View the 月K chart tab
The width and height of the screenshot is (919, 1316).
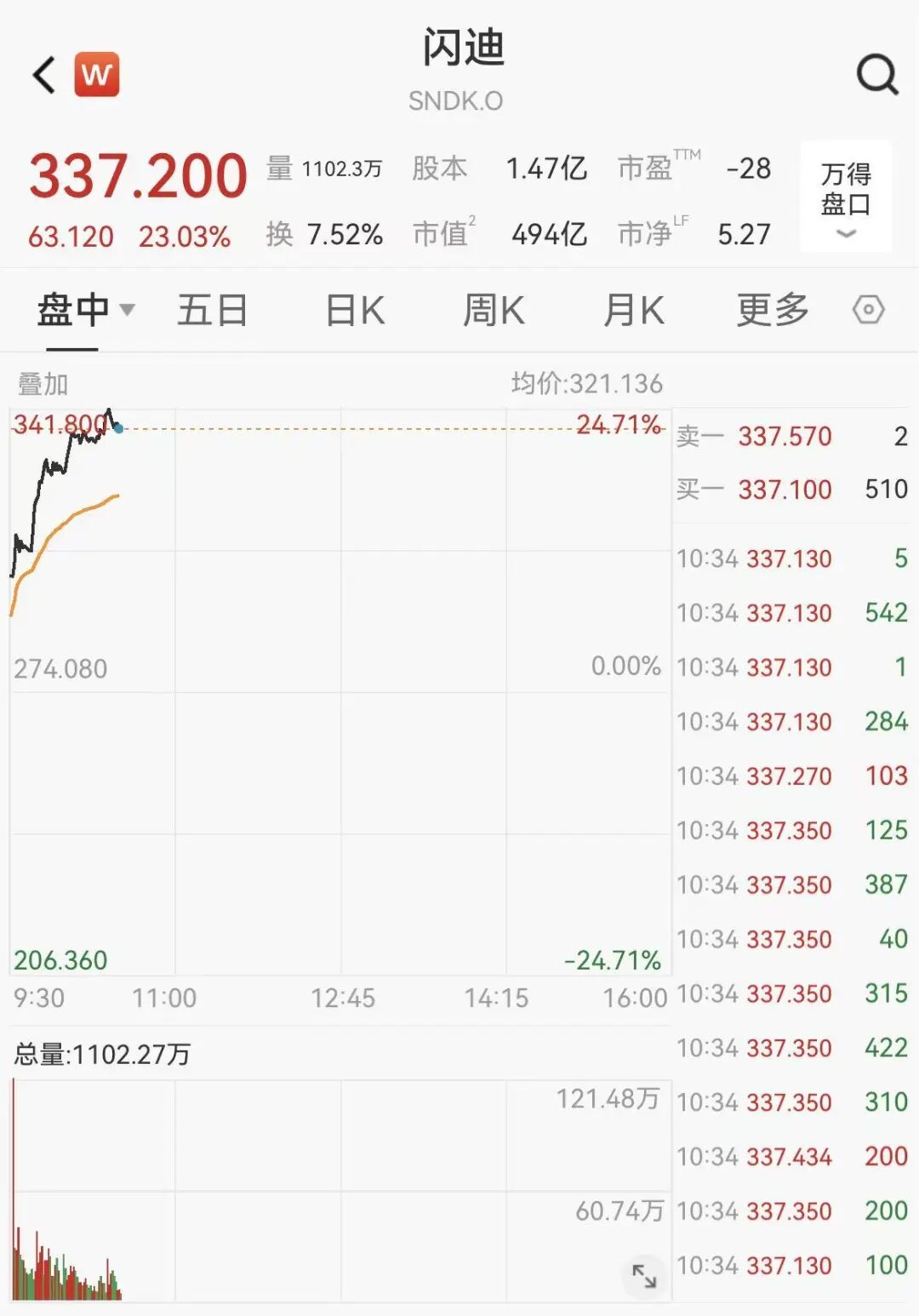(634, 310)
